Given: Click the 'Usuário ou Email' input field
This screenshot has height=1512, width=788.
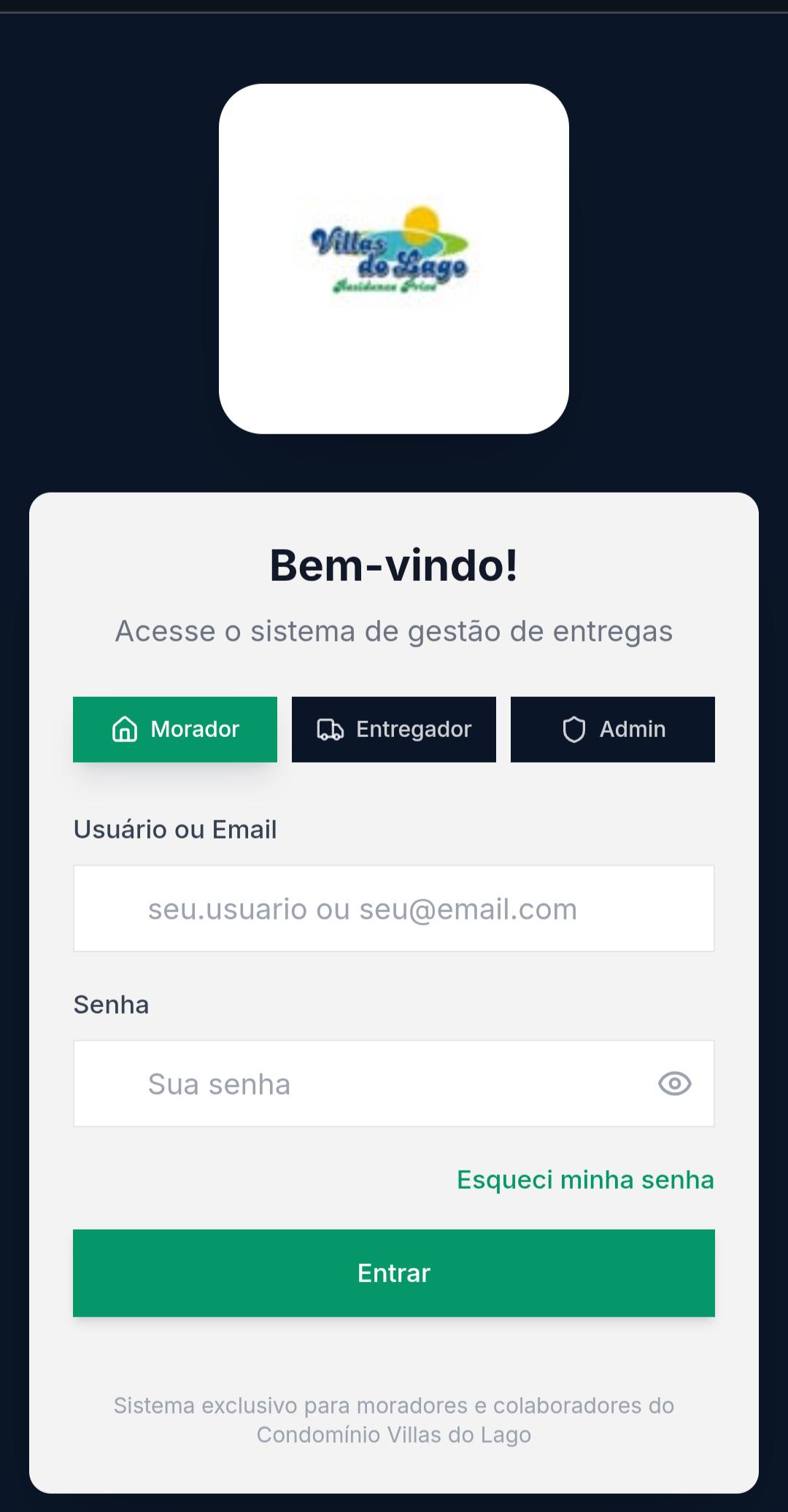Looking at the screenshot, I should coord(393,909).
